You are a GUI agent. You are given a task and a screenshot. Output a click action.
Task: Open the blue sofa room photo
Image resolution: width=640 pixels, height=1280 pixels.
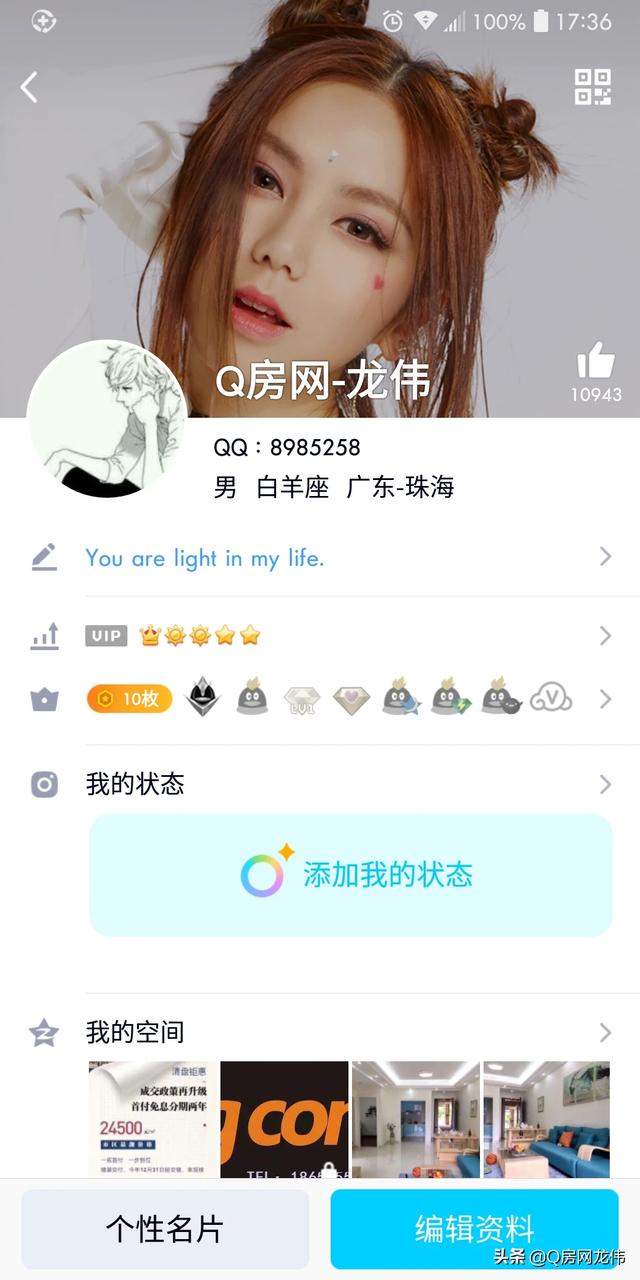[546, 1120]
